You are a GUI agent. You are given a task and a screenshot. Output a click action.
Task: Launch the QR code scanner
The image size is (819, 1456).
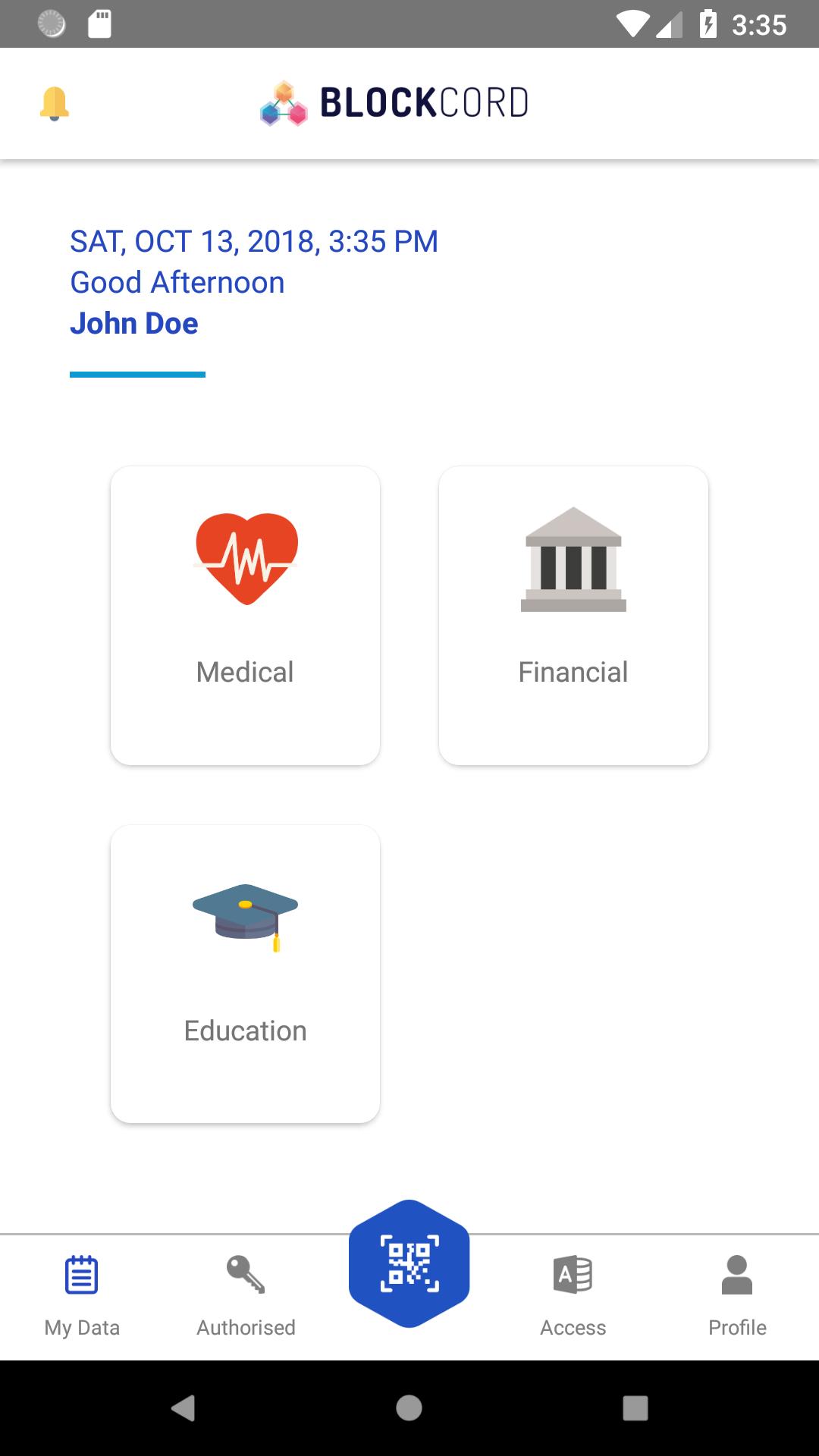[x=409, y=1264]
